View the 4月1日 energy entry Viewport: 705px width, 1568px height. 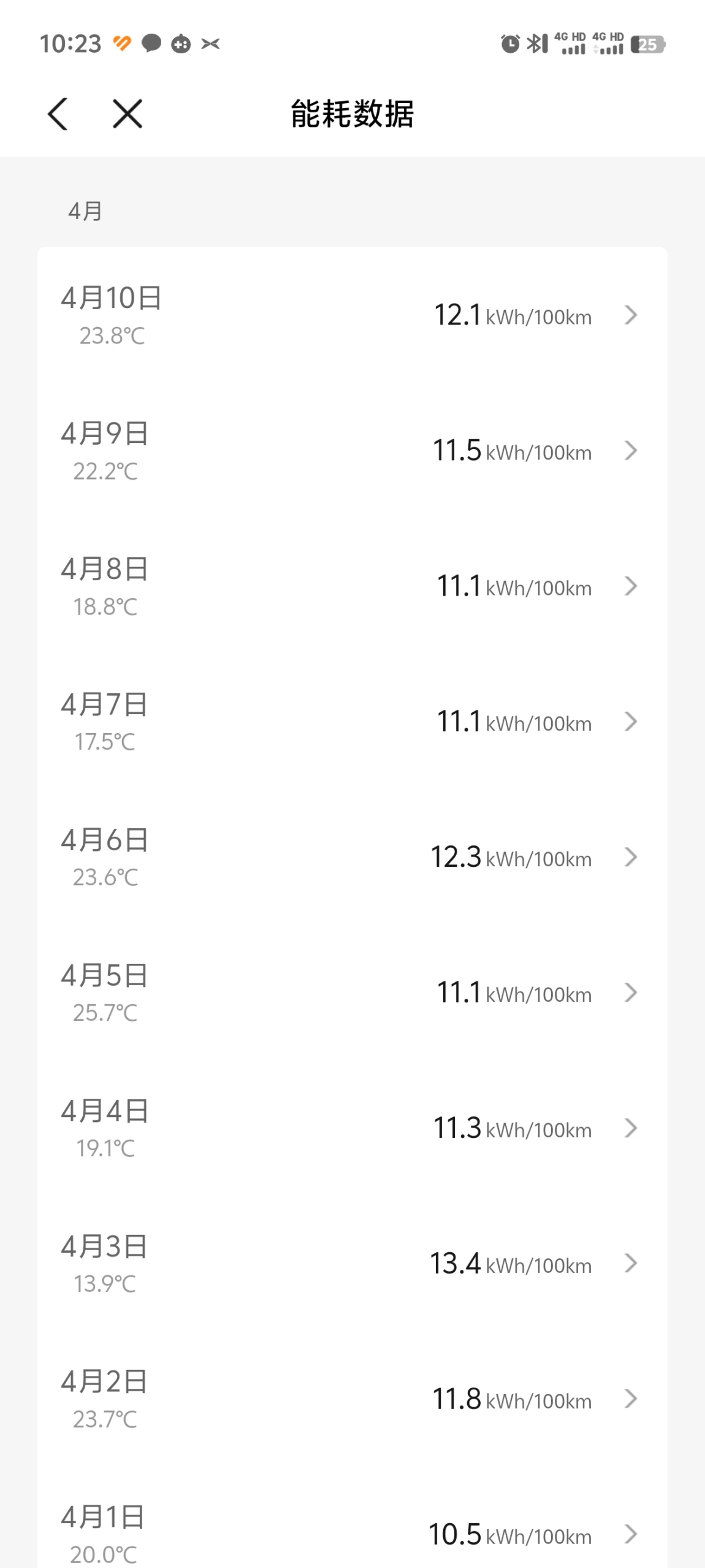coord(352,1534)
